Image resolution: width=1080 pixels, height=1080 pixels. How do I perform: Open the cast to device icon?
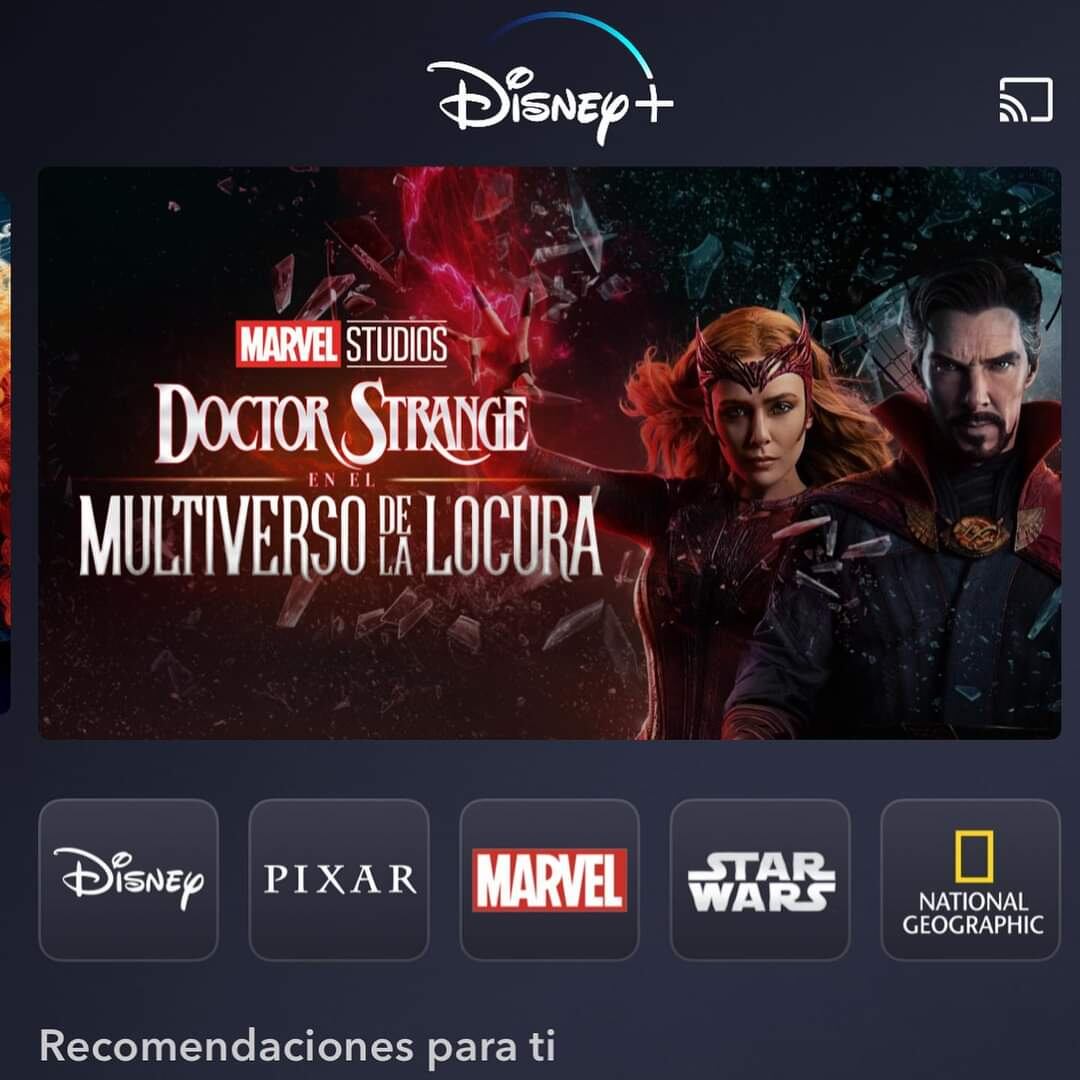[1025, 100]
